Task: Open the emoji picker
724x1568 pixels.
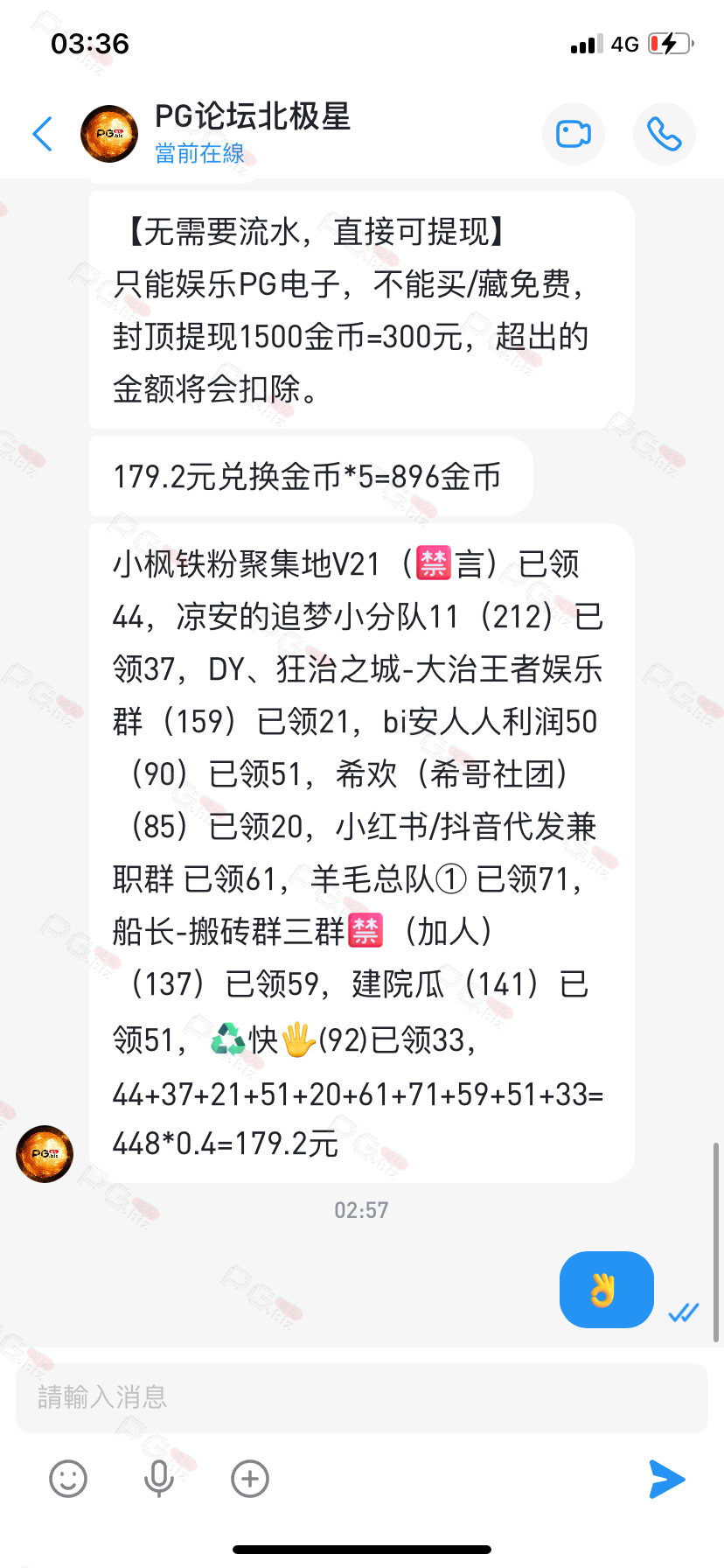Action: tap(68, 1479)
